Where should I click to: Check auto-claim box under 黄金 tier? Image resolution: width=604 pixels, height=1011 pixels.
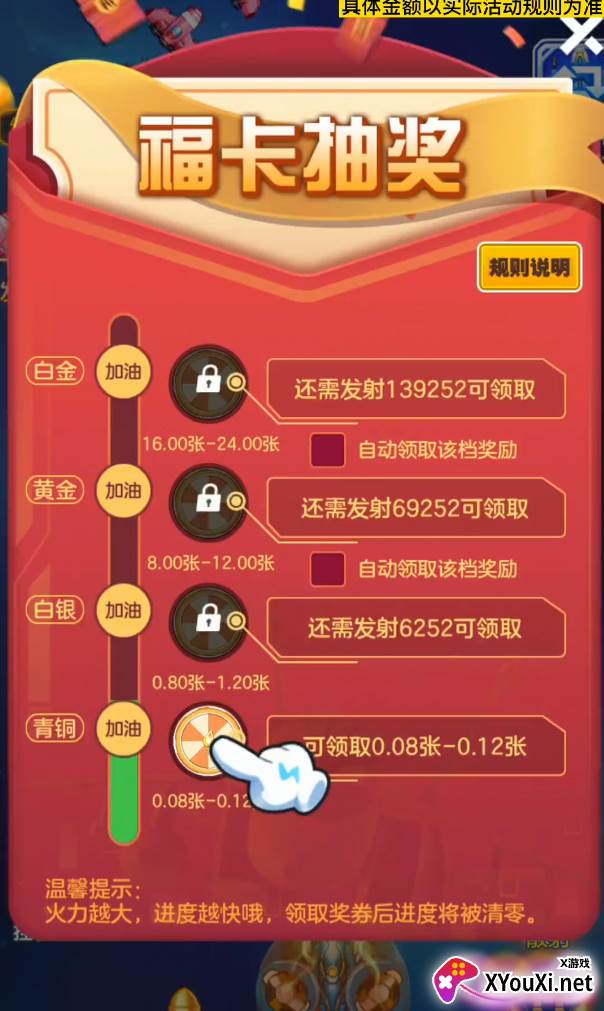point(327,569)
